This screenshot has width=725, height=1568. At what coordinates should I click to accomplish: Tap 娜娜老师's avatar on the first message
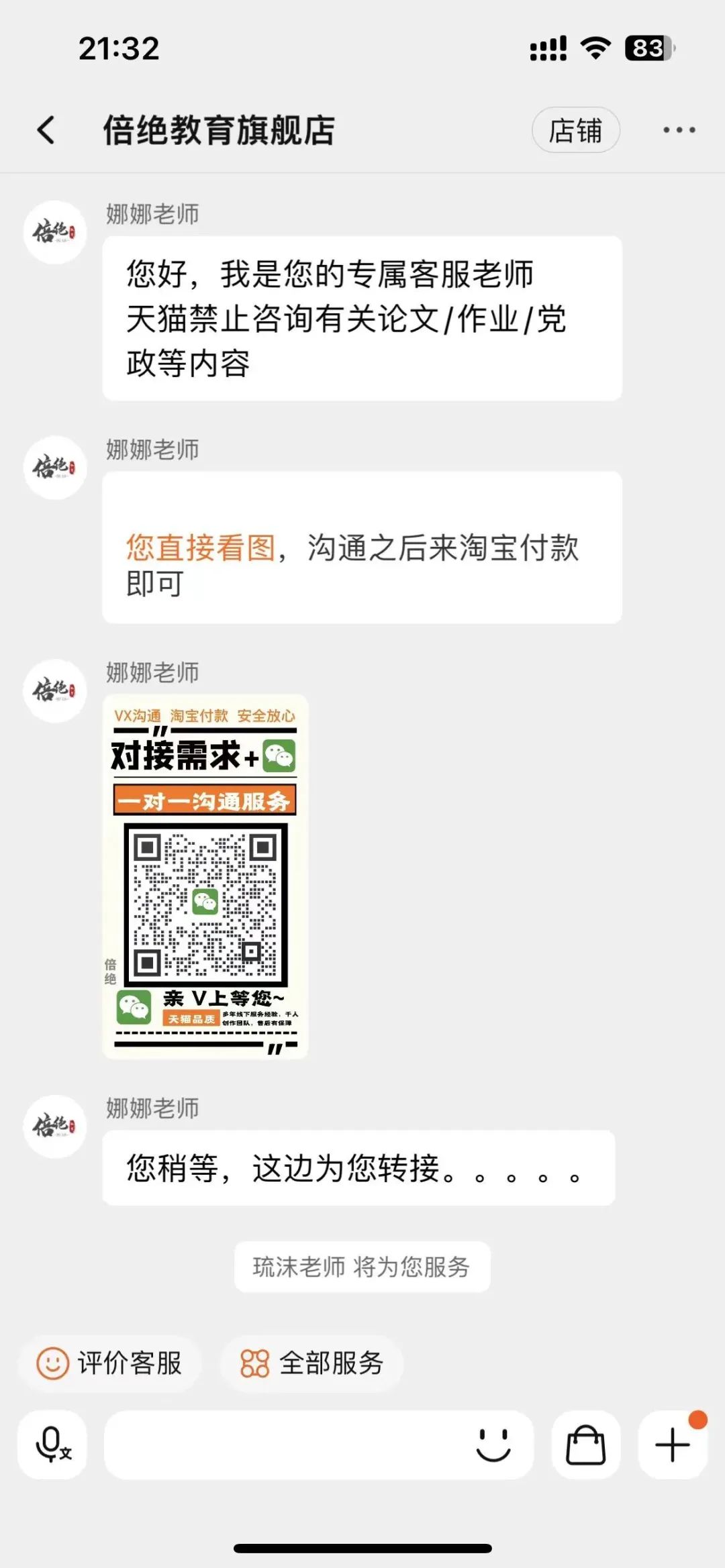(55, 232)
